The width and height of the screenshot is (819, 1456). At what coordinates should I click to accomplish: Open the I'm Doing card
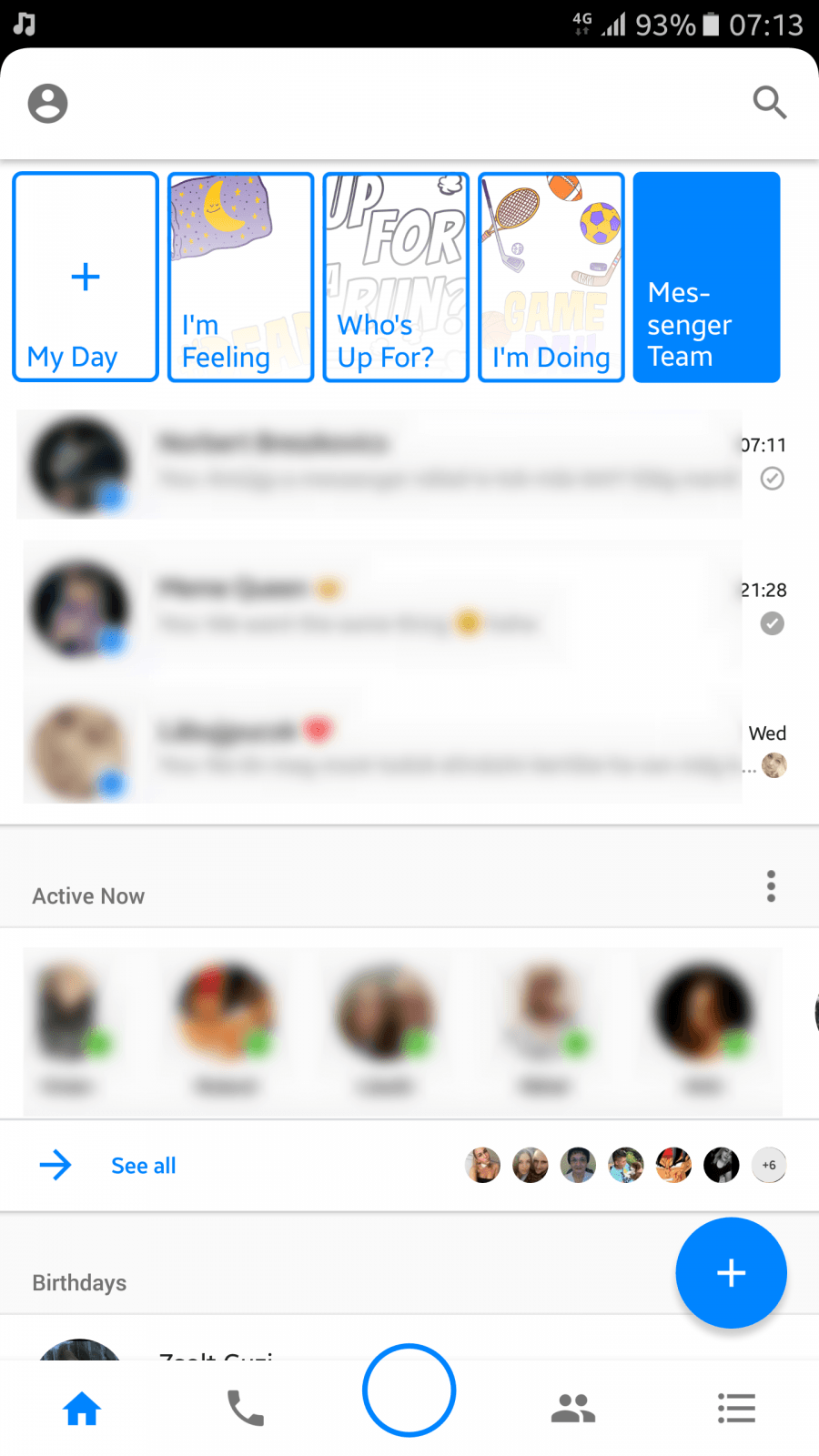tap(551, 277)
